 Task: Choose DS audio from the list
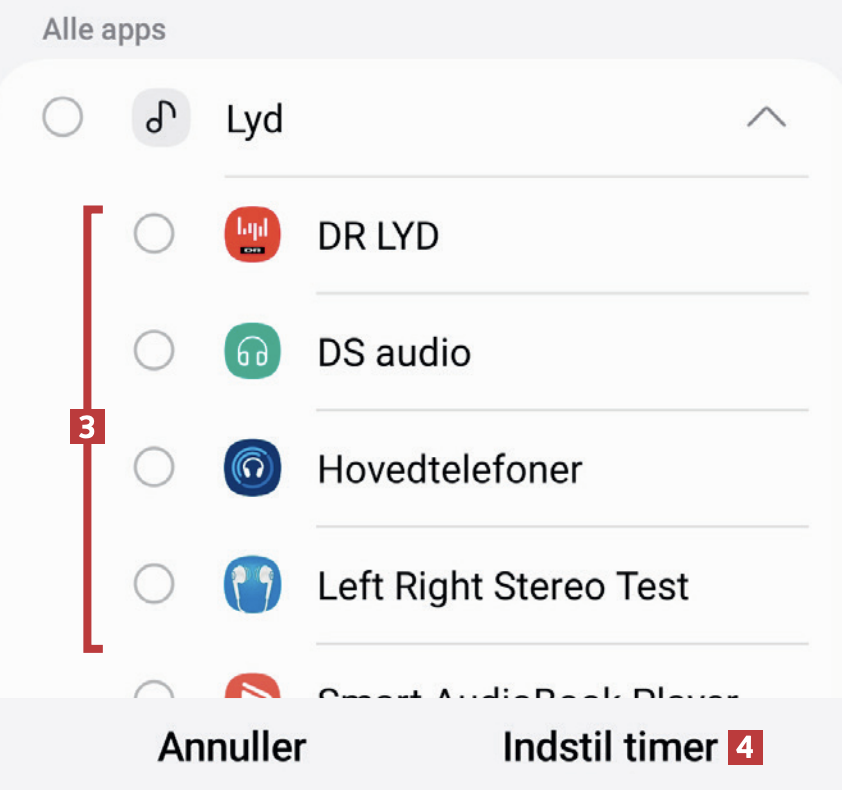click(153, 352)
